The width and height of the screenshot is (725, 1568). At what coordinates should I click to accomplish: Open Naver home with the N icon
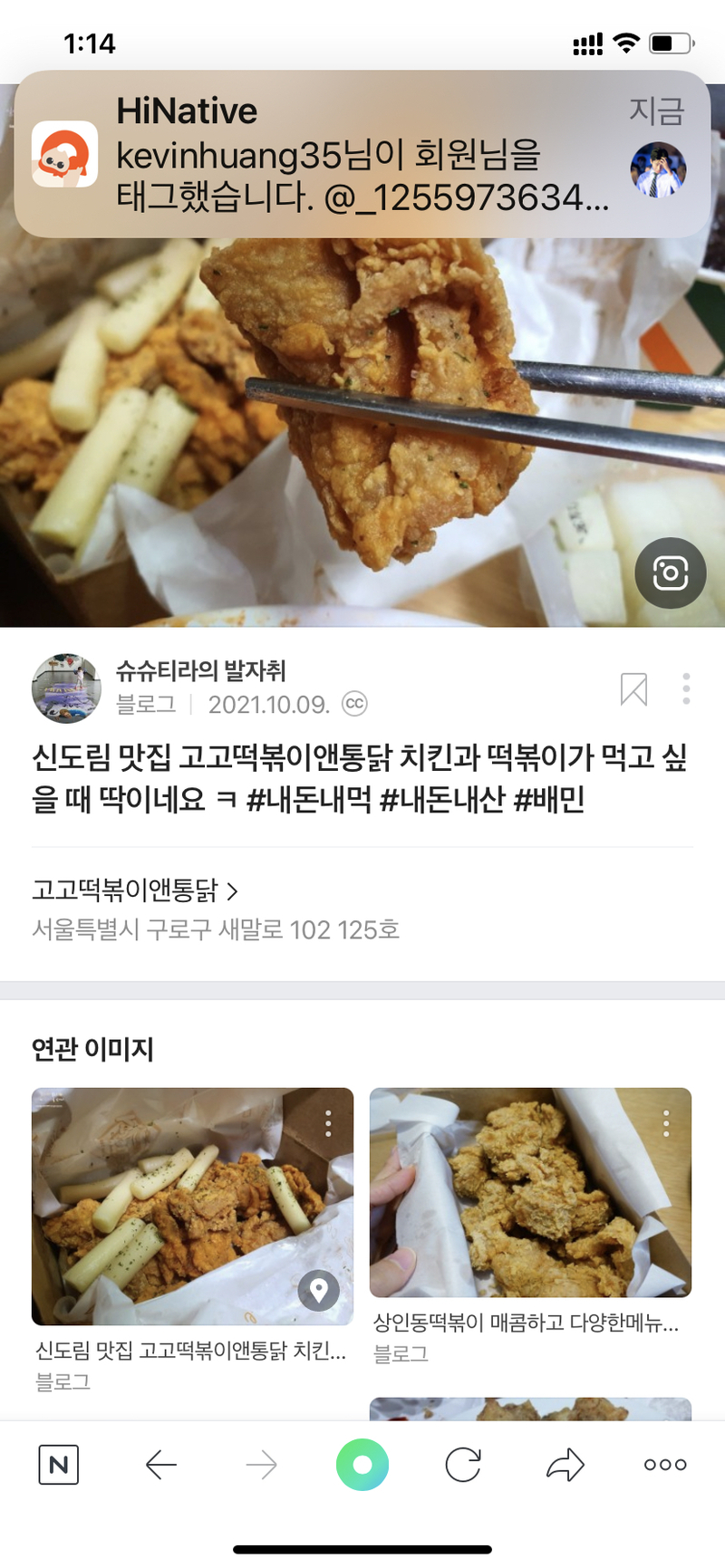[x=59, y=1463]
